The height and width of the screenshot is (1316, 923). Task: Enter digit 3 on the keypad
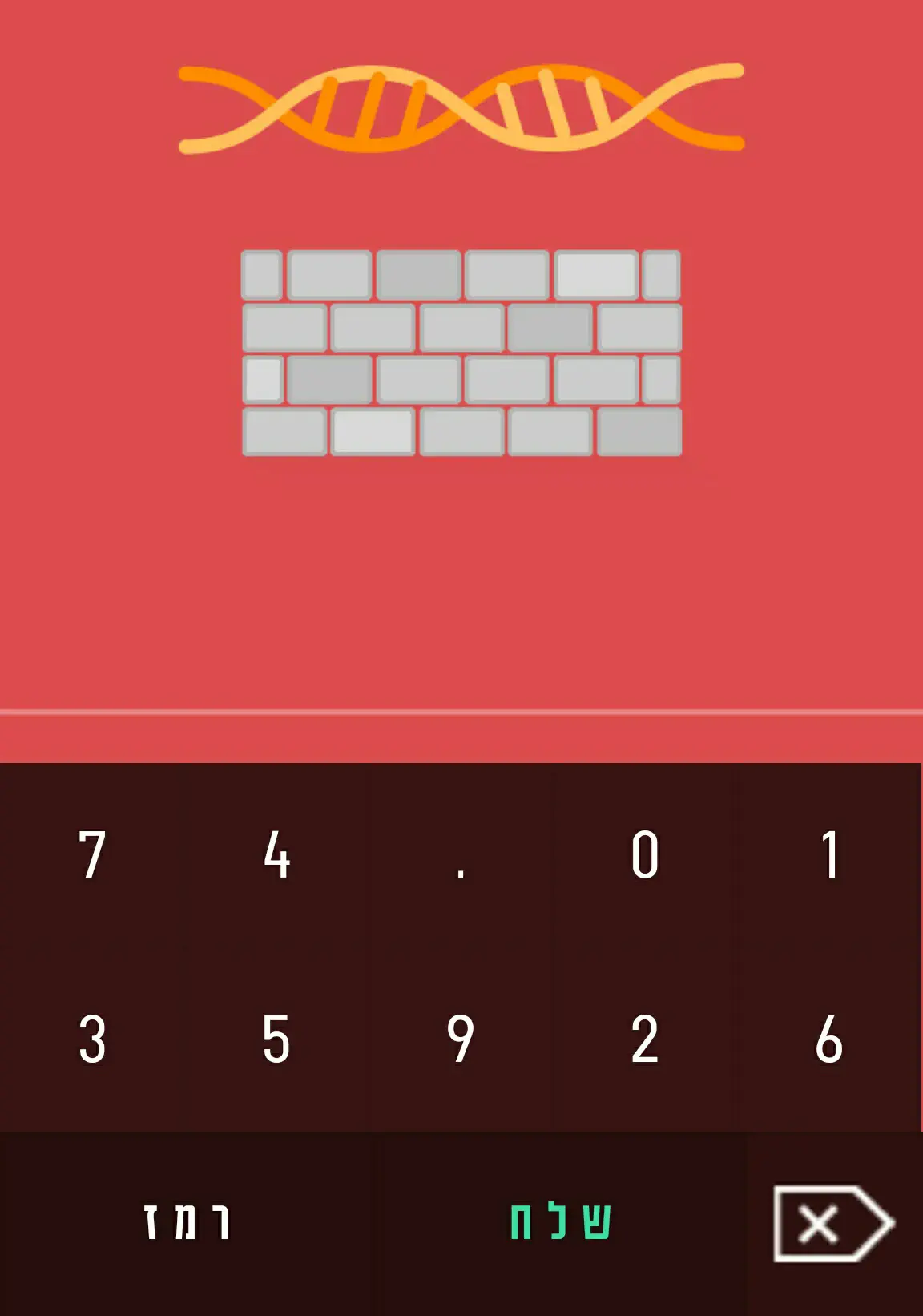(92, 1039)
